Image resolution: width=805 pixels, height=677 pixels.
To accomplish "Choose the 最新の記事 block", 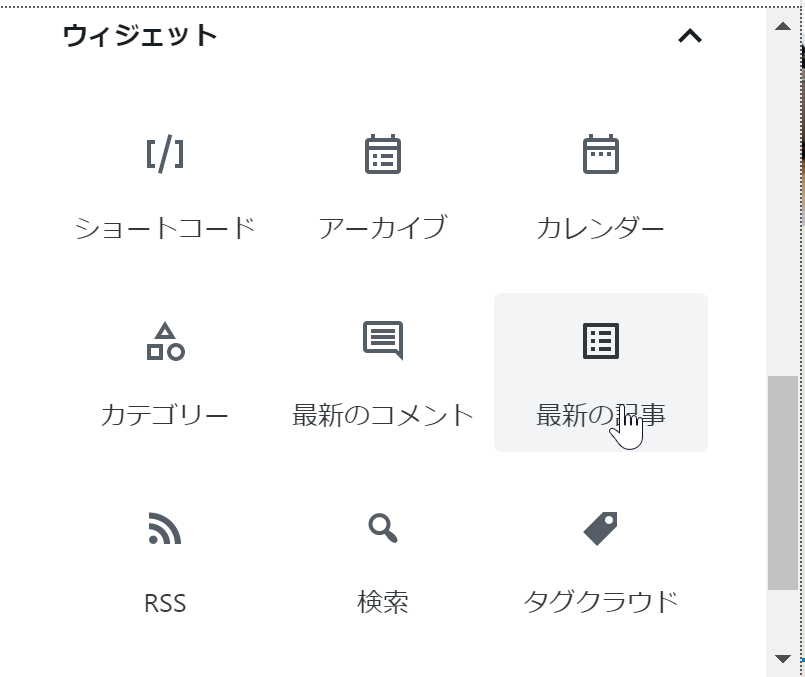I will [600, 372].
